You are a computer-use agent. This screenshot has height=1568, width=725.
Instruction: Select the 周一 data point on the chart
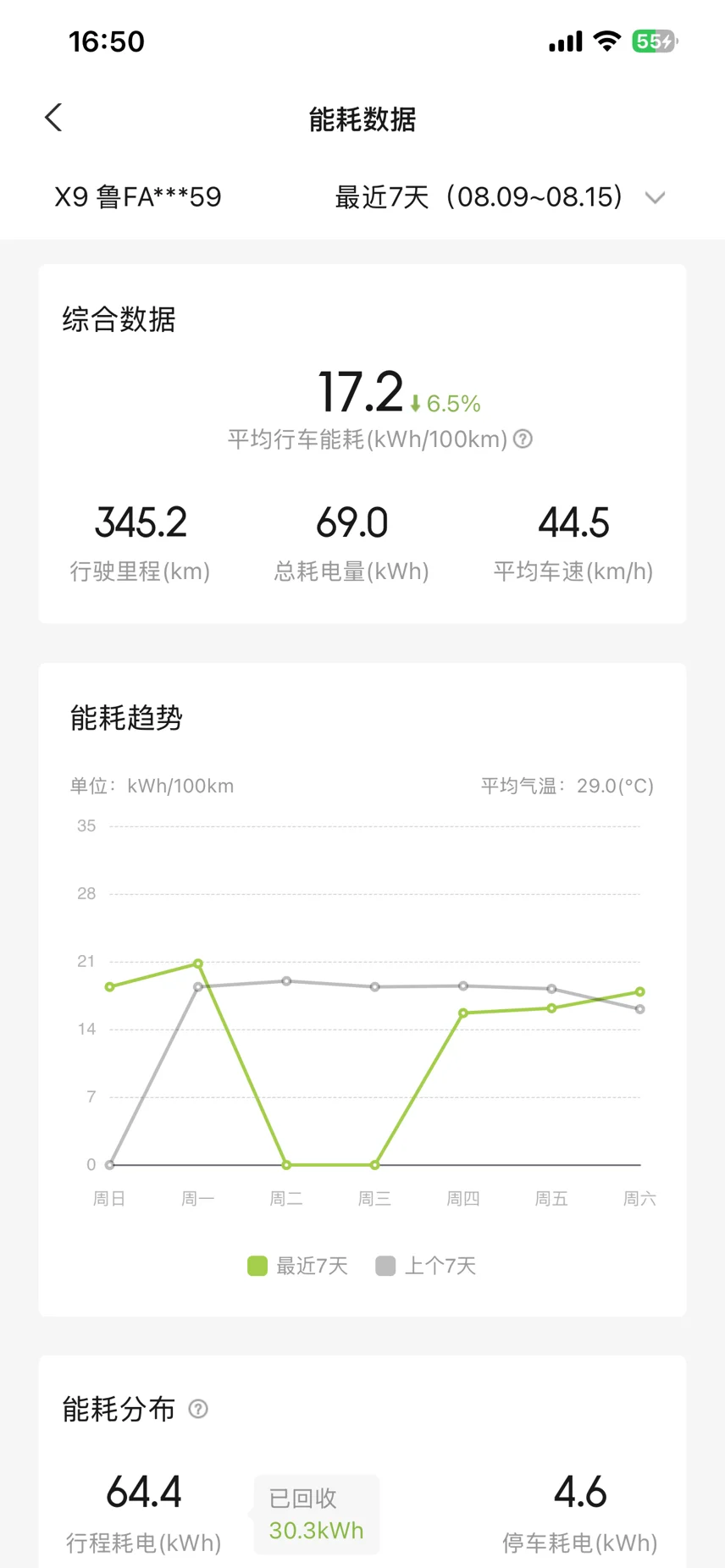(198, 963)
